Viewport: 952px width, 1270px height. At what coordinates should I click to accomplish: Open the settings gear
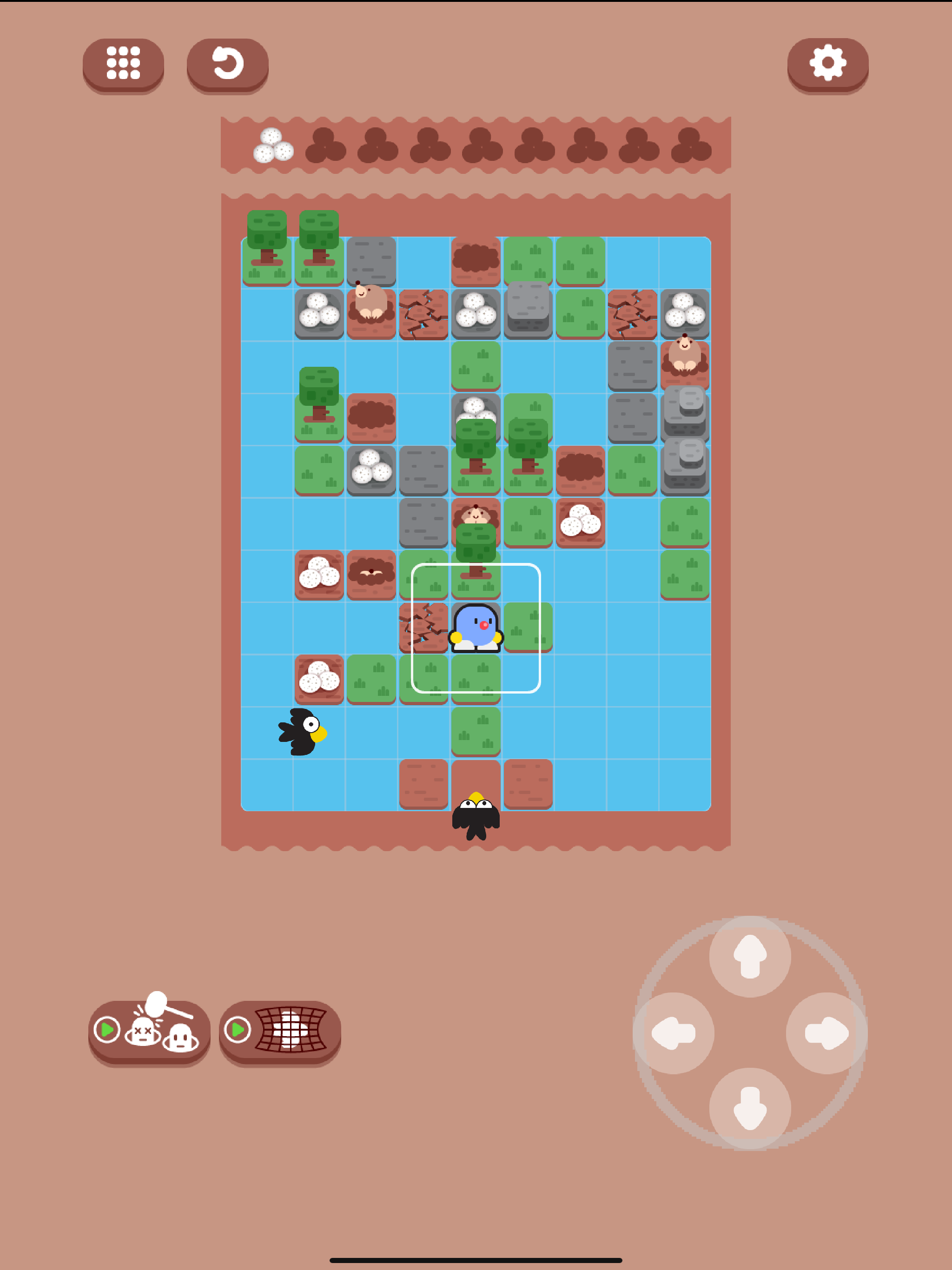tap(827, 63)
